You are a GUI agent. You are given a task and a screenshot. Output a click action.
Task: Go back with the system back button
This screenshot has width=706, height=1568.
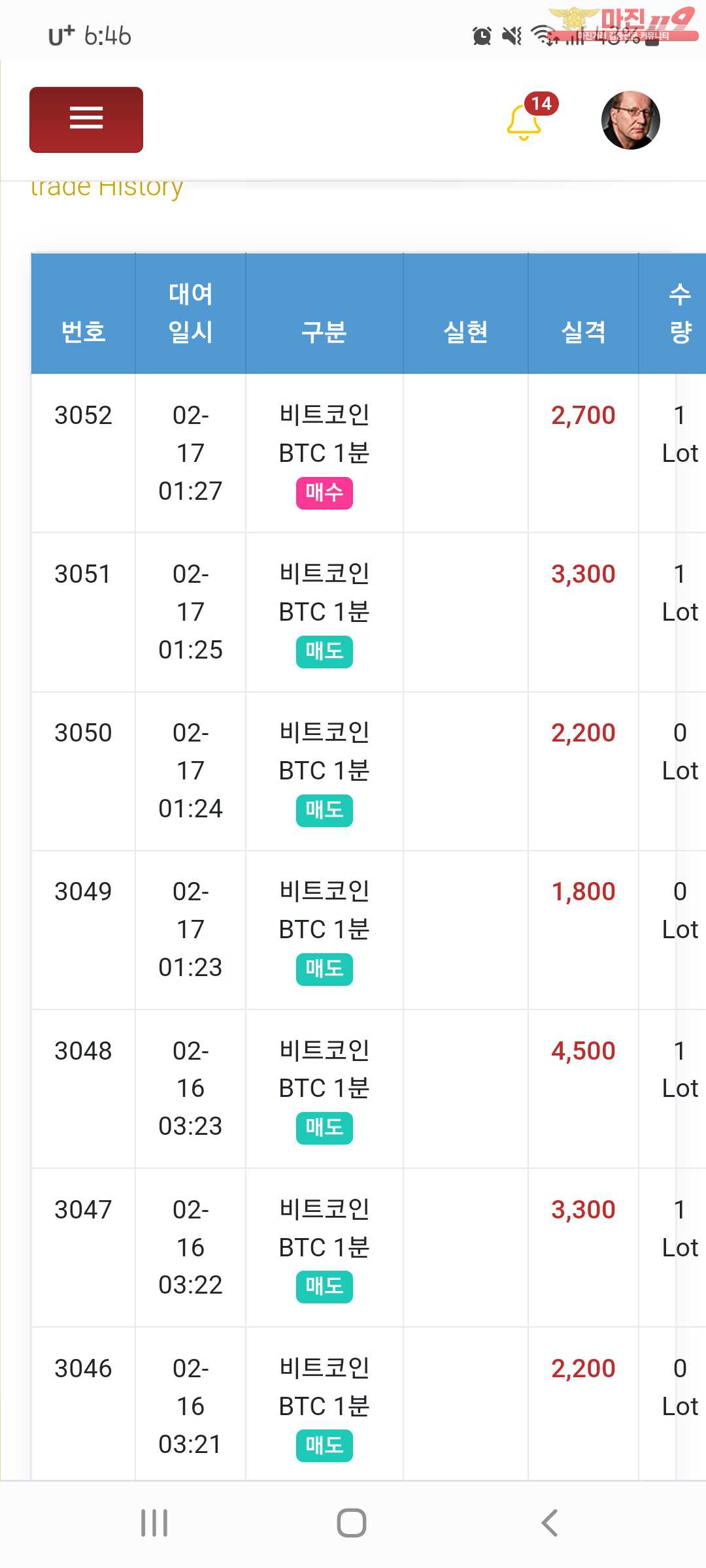pos(550,1523)
